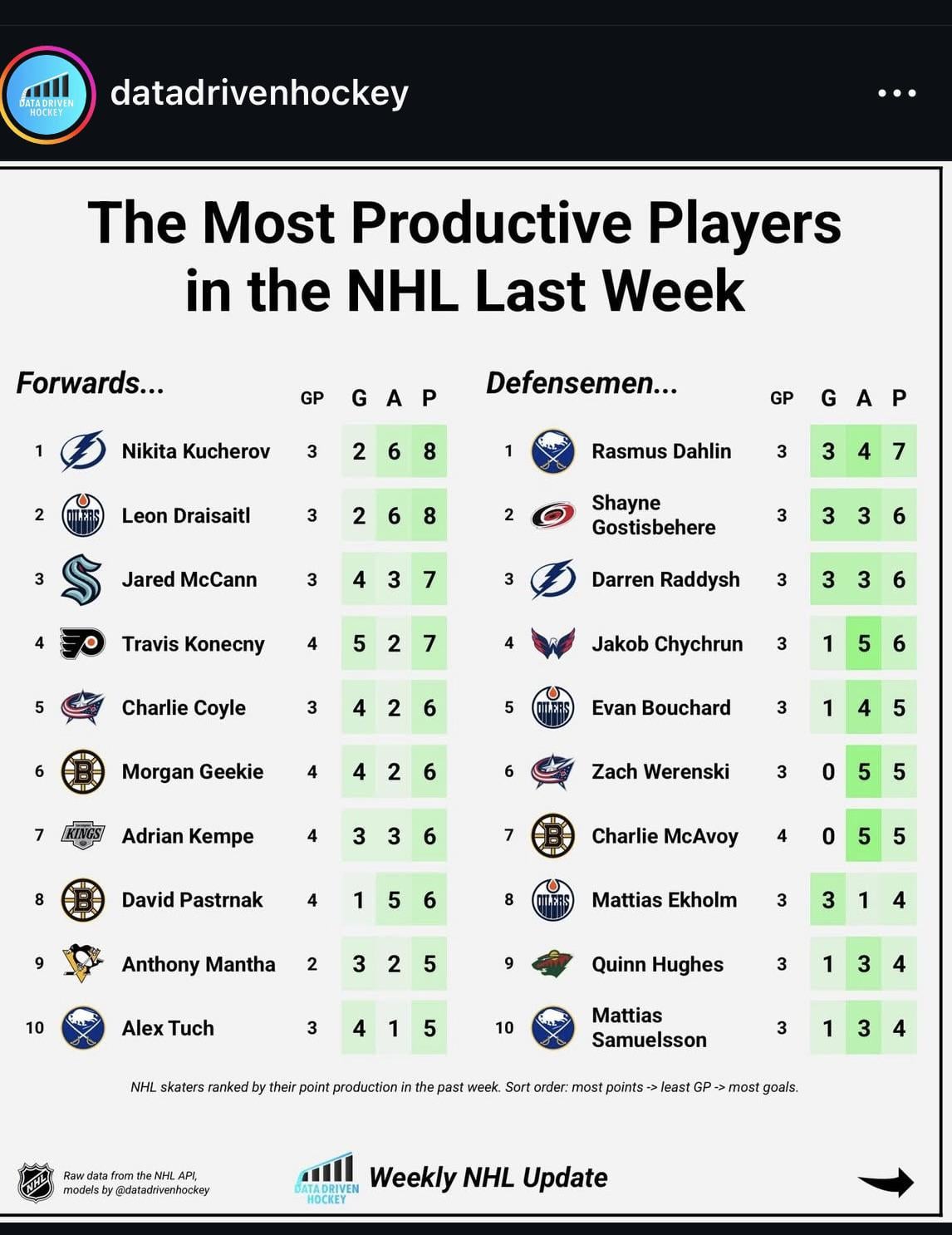Tap the datadrivenhockey username

(259, 92)
